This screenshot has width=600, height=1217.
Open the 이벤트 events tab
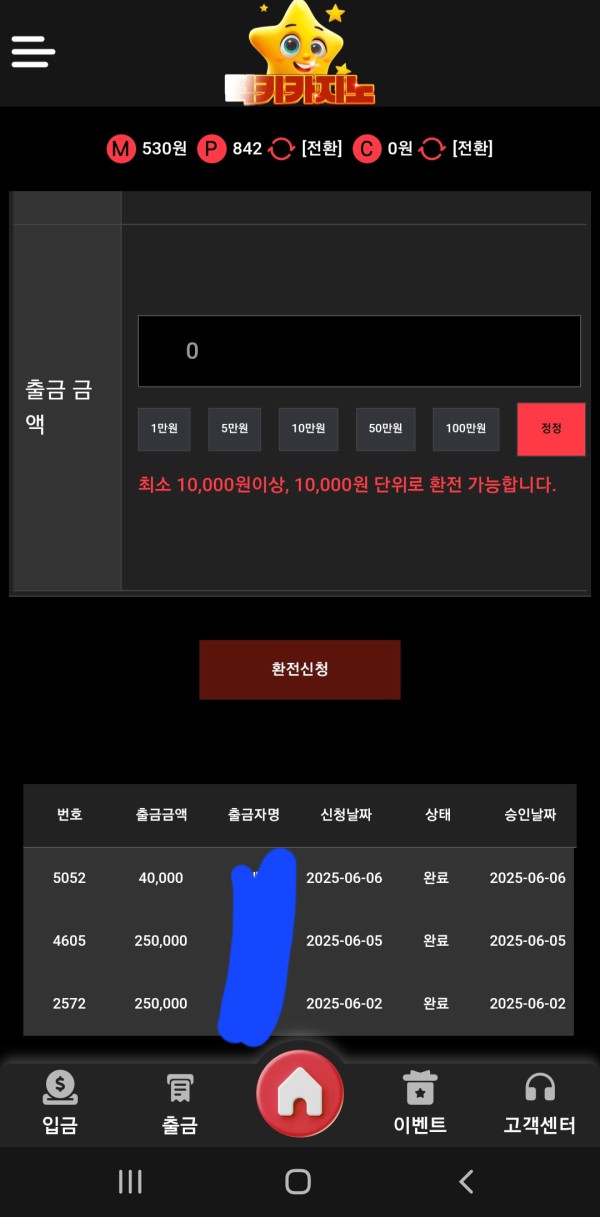(x=420, y=1103)
